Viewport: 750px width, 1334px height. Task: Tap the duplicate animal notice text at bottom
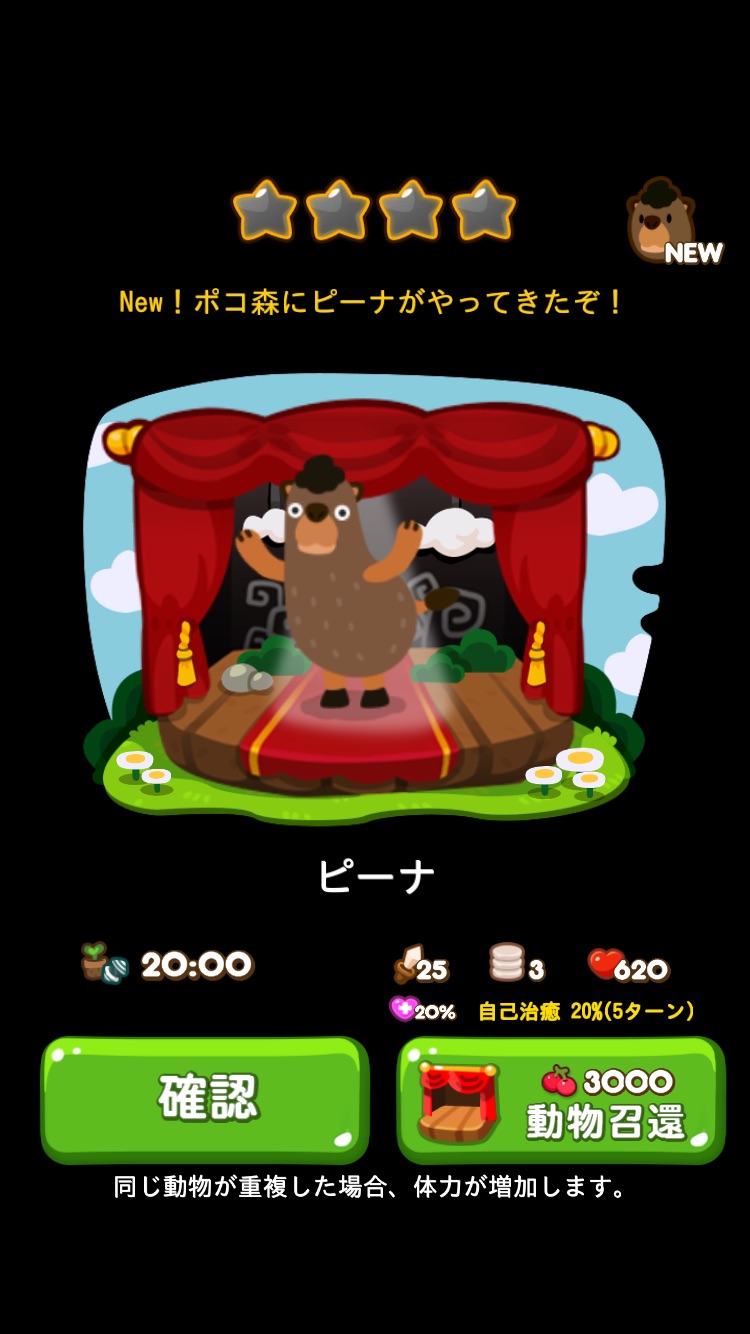point(375,1189)
